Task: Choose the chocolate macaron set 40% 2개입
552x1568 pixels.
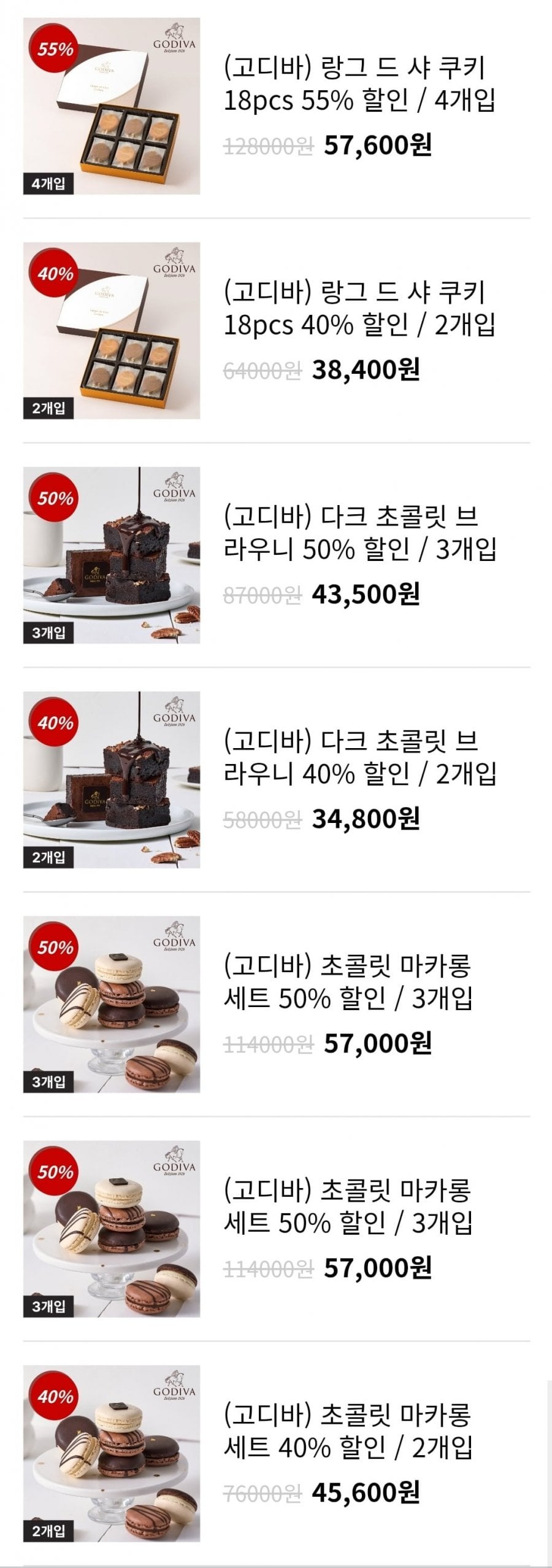Action: tap(348, 1432)
